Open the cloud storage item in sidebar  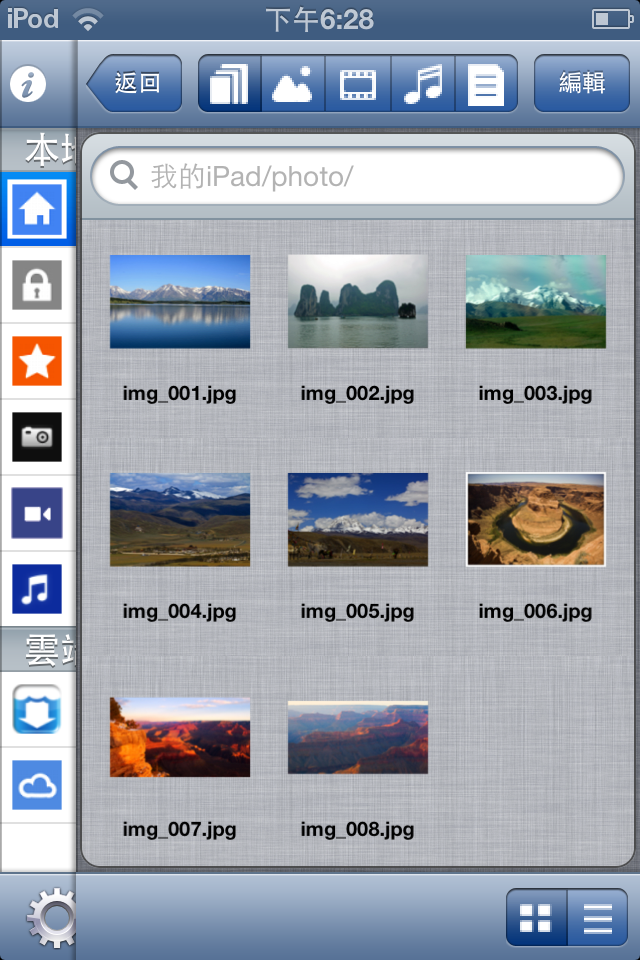click(x=37, y=785)
